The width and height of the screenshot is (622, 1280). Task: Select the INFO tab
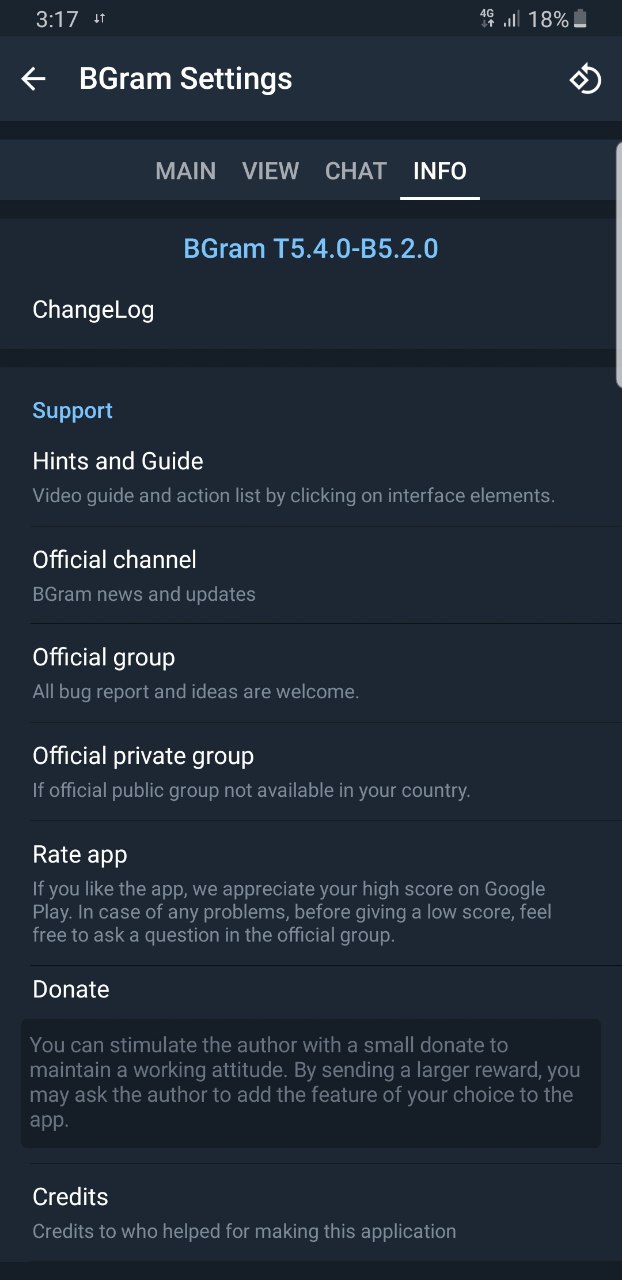point(440,171)
